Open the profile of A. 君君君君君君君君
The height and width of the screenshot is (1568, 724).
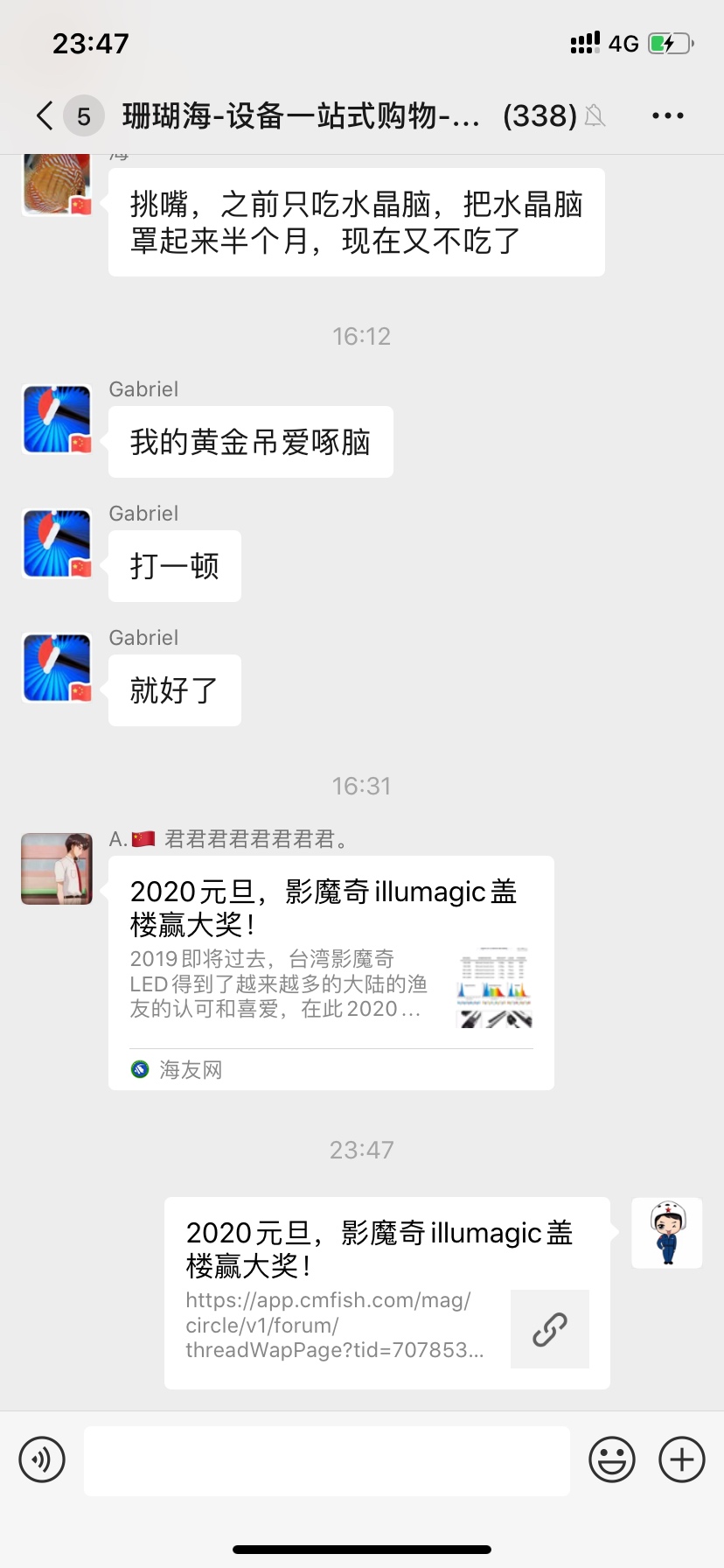pyautogui.click(x=57, y=869)
